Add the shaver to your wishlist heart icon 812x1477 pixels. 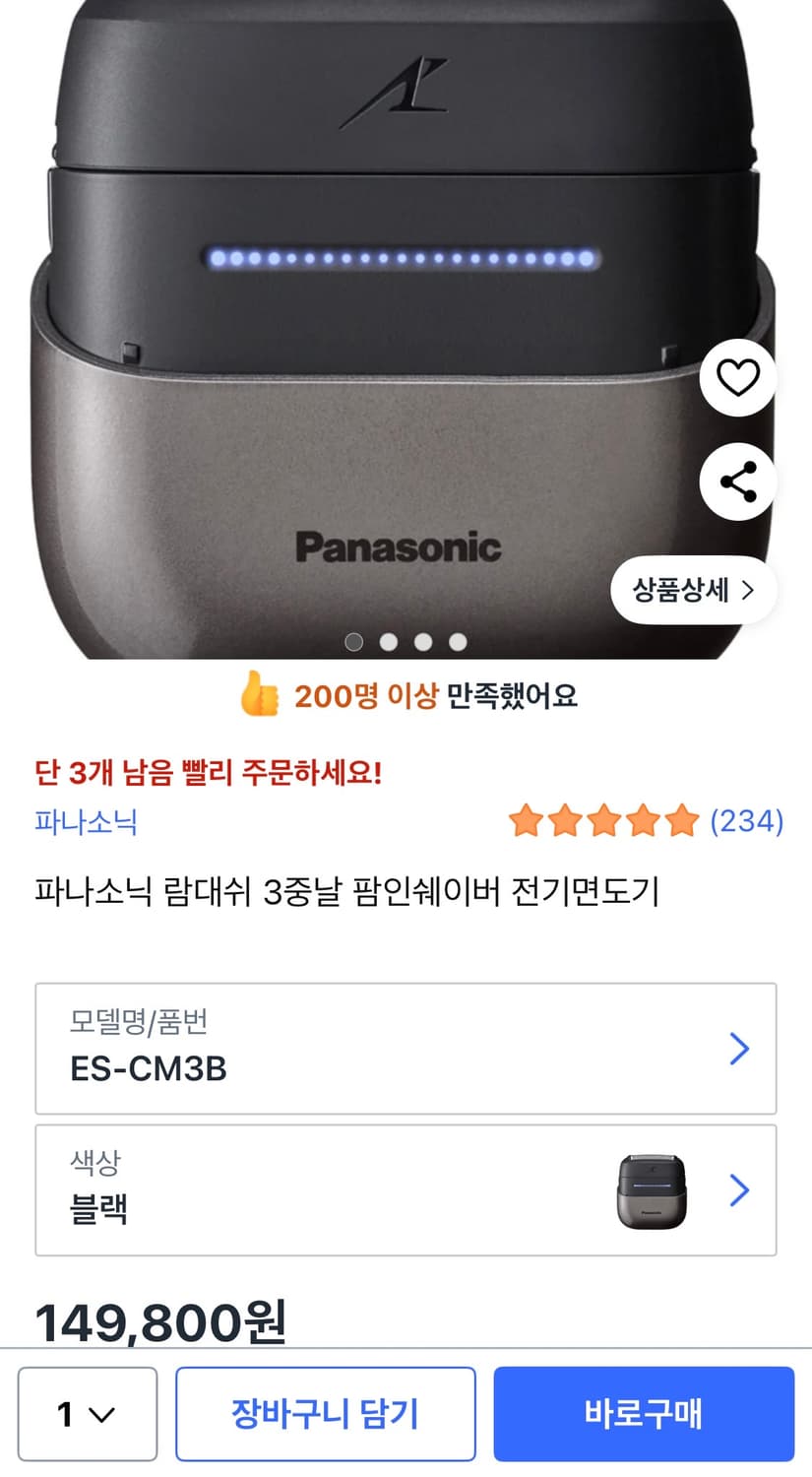coord(737,378)
